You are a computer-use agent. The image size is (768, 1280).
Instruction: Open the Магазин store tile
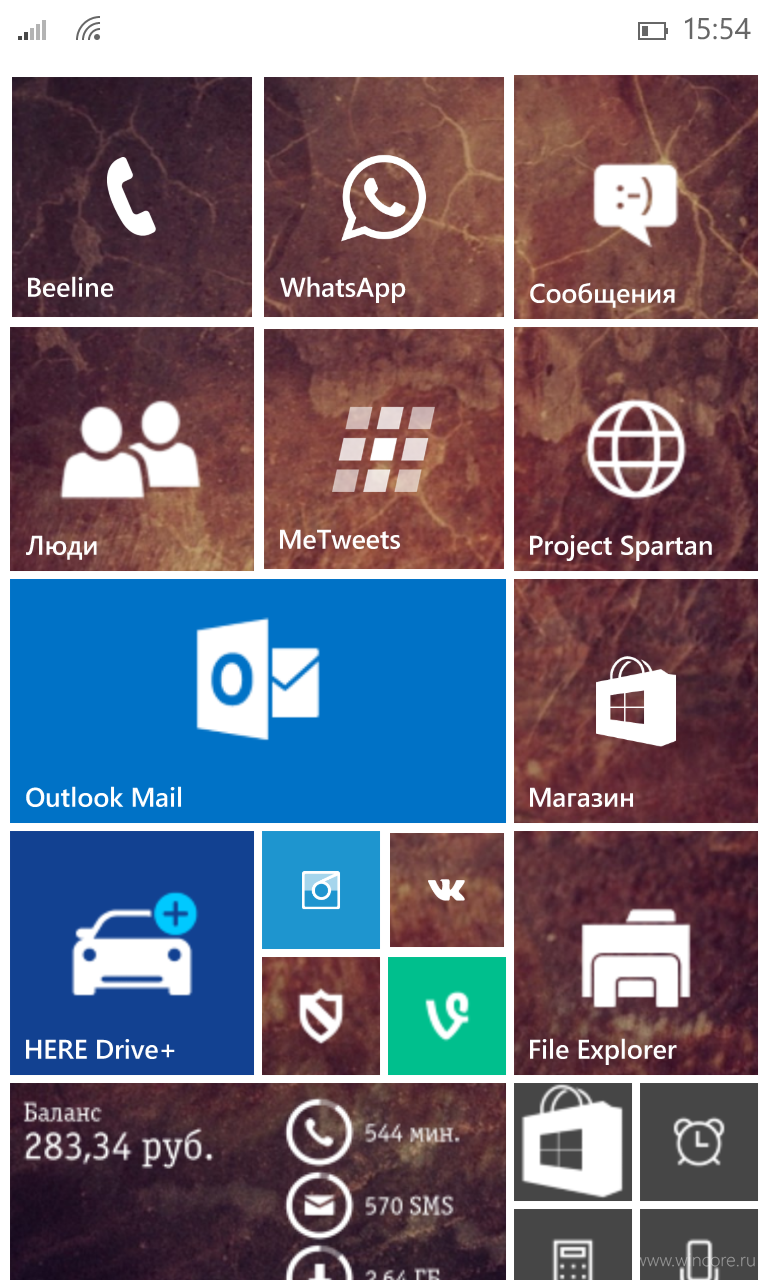(x=636, y=701)
